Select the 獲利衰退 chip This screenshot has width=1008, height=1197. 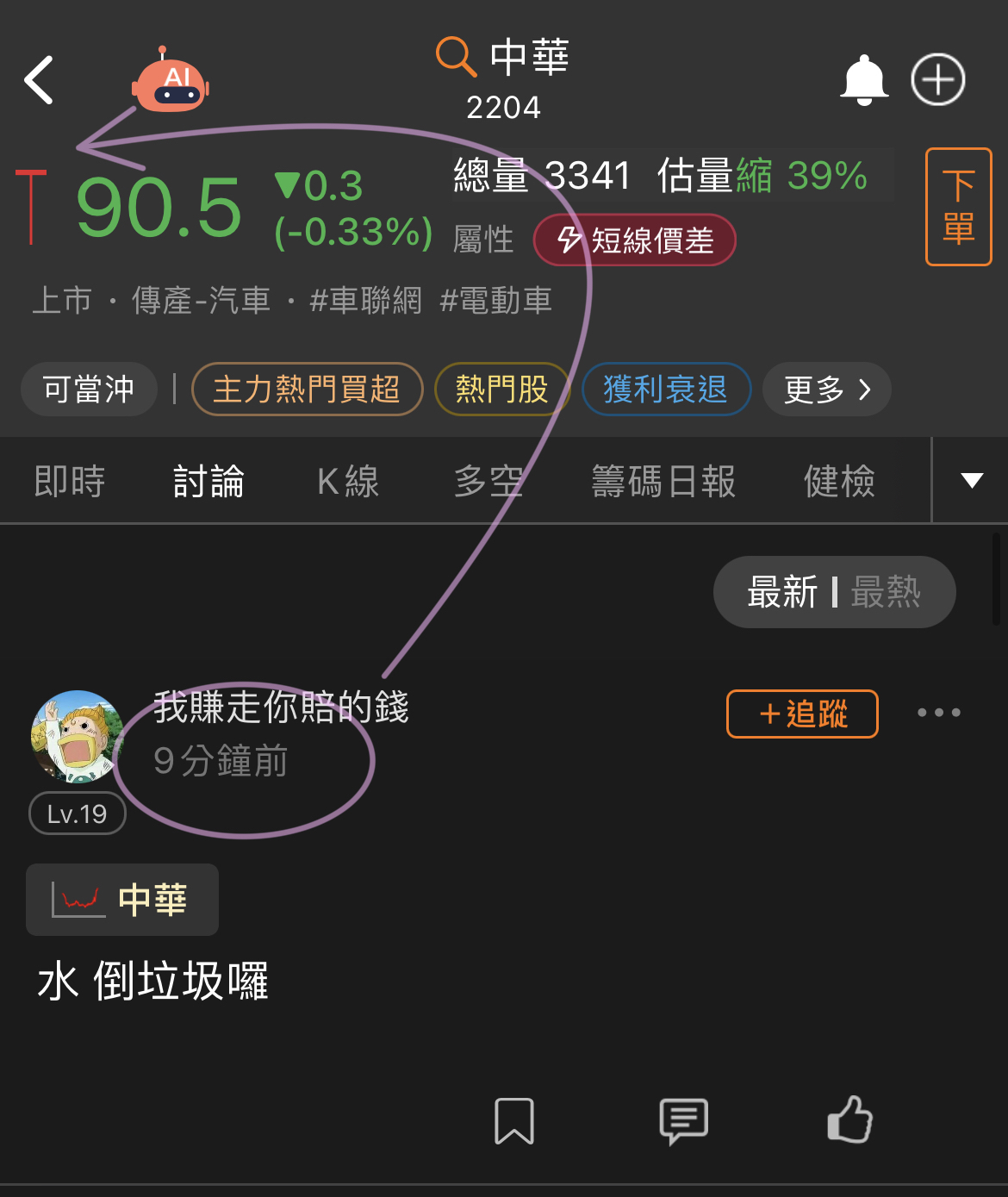(x=666, y=390)
